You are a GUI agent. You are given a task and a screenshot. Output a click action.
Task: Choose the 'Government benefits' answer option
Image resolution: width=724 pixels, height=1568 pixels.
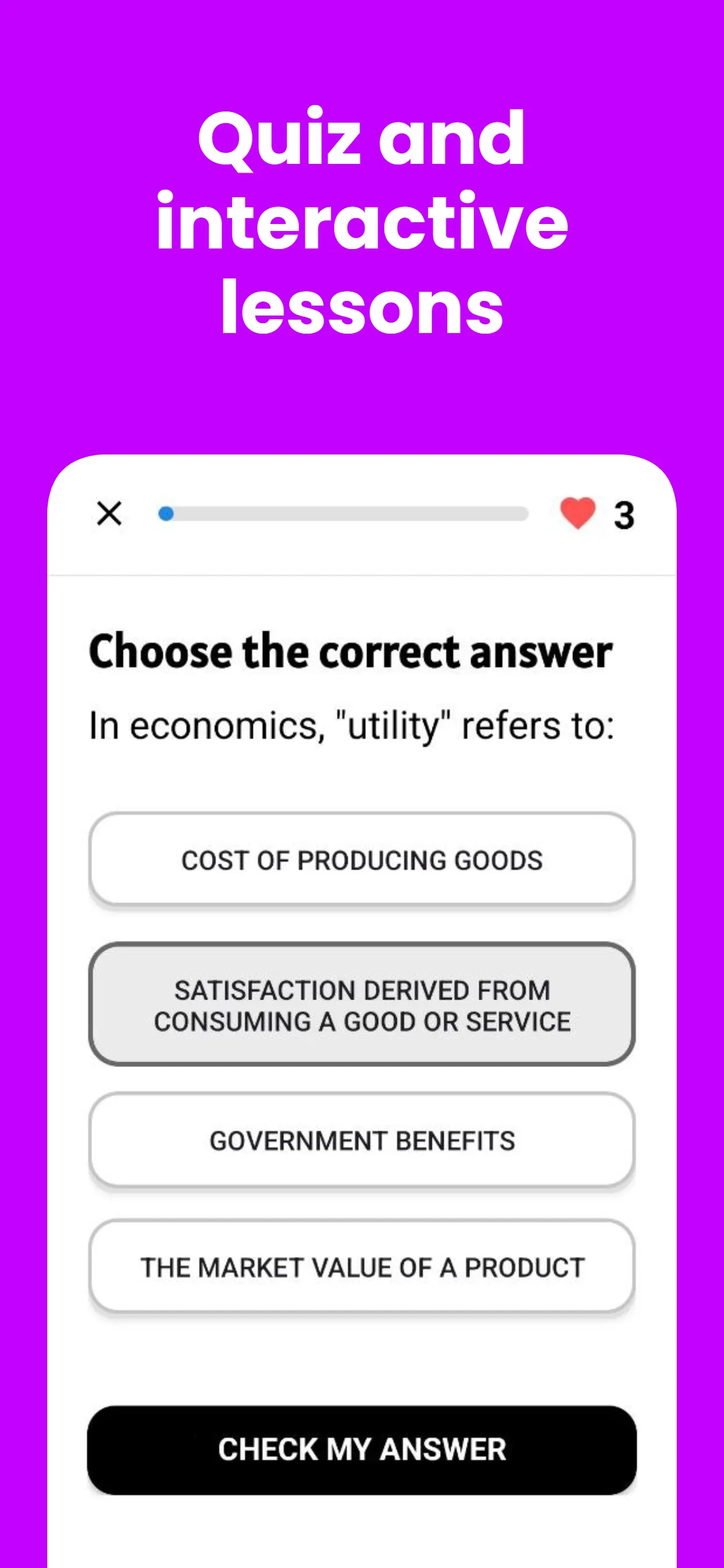(x=361, y=1140)
